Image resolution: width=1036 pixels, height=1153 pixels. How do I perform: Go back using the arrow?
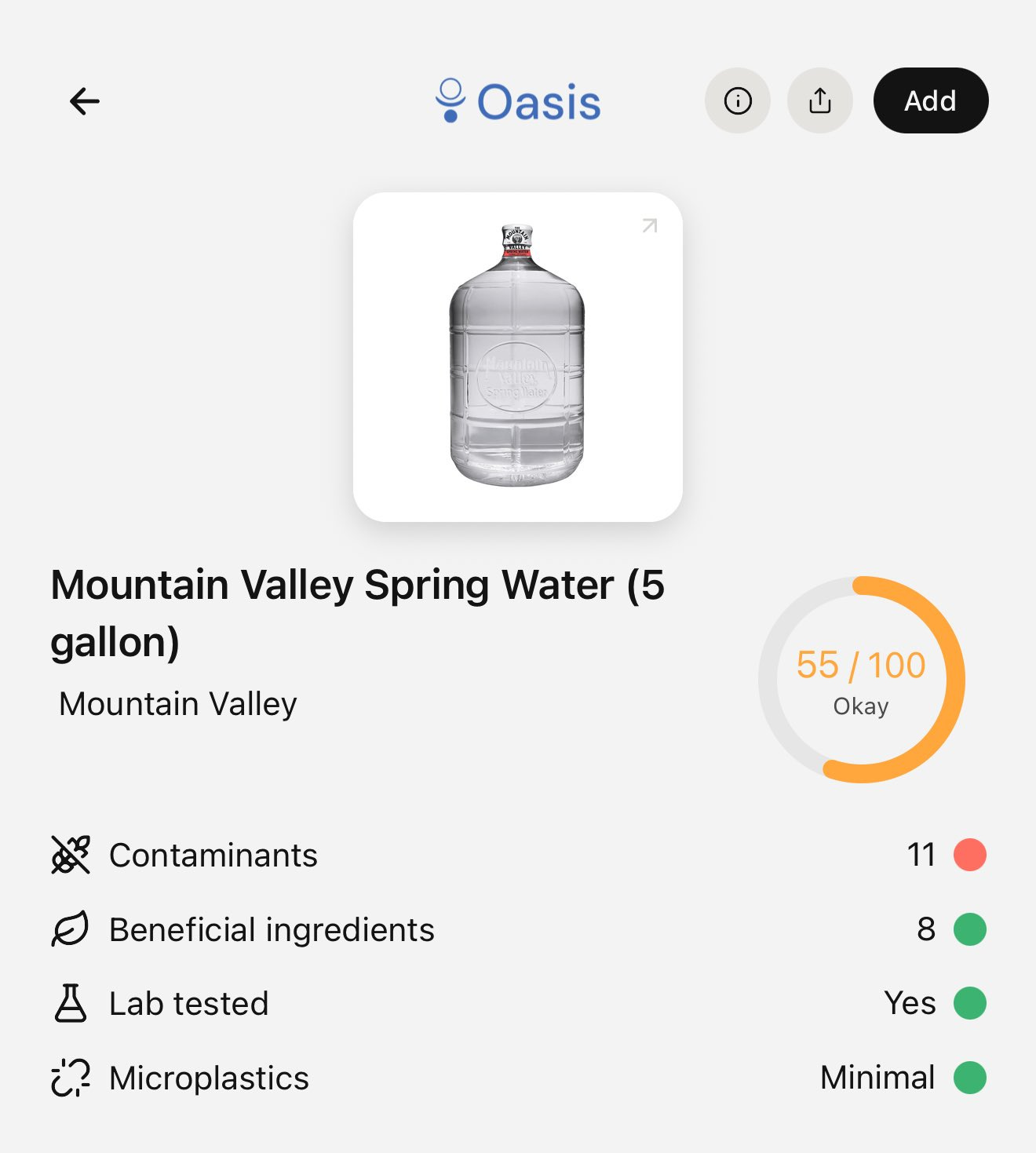coord(85,101)
